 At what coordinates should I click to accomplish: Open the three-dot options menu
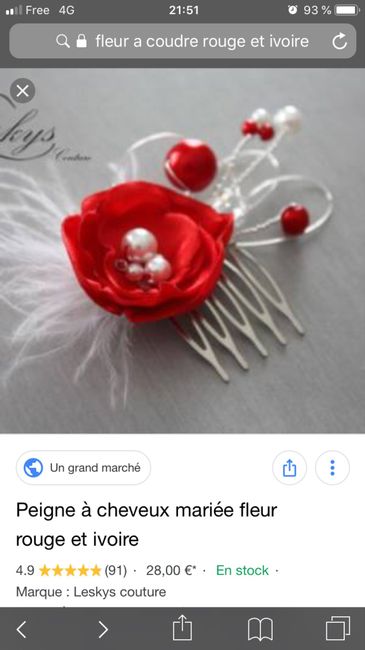point(332,468)
